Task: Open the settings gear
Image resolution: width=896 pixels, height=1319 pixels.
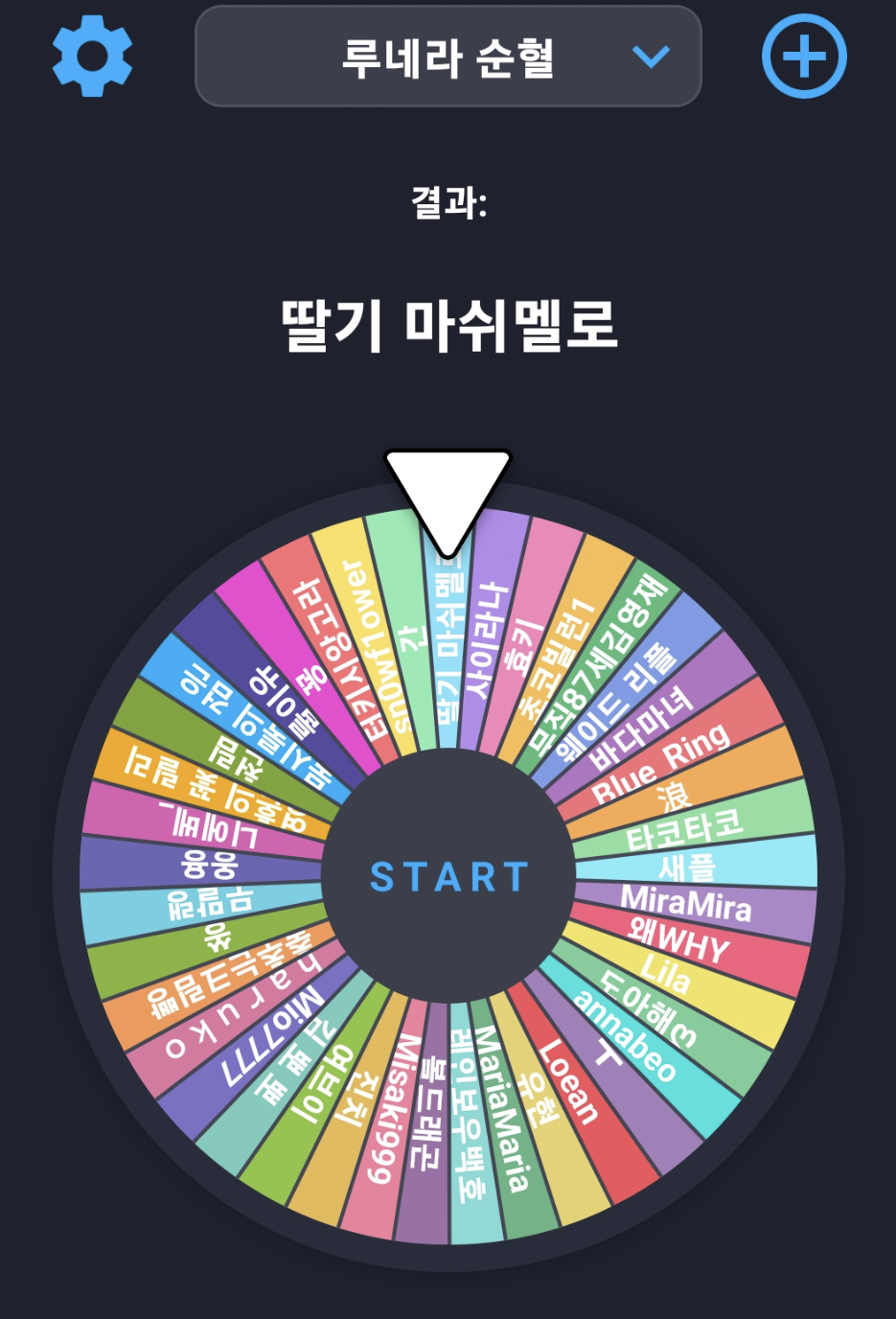Action: [92, 56]
